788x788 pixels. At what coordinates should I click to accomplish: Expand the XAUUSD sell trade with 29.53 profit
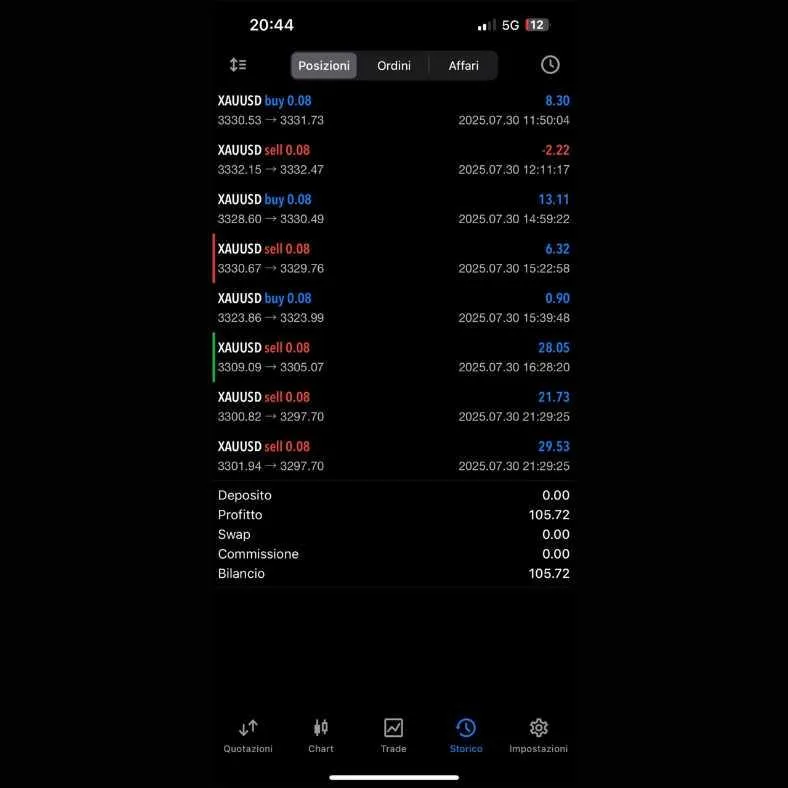(393, 456)
